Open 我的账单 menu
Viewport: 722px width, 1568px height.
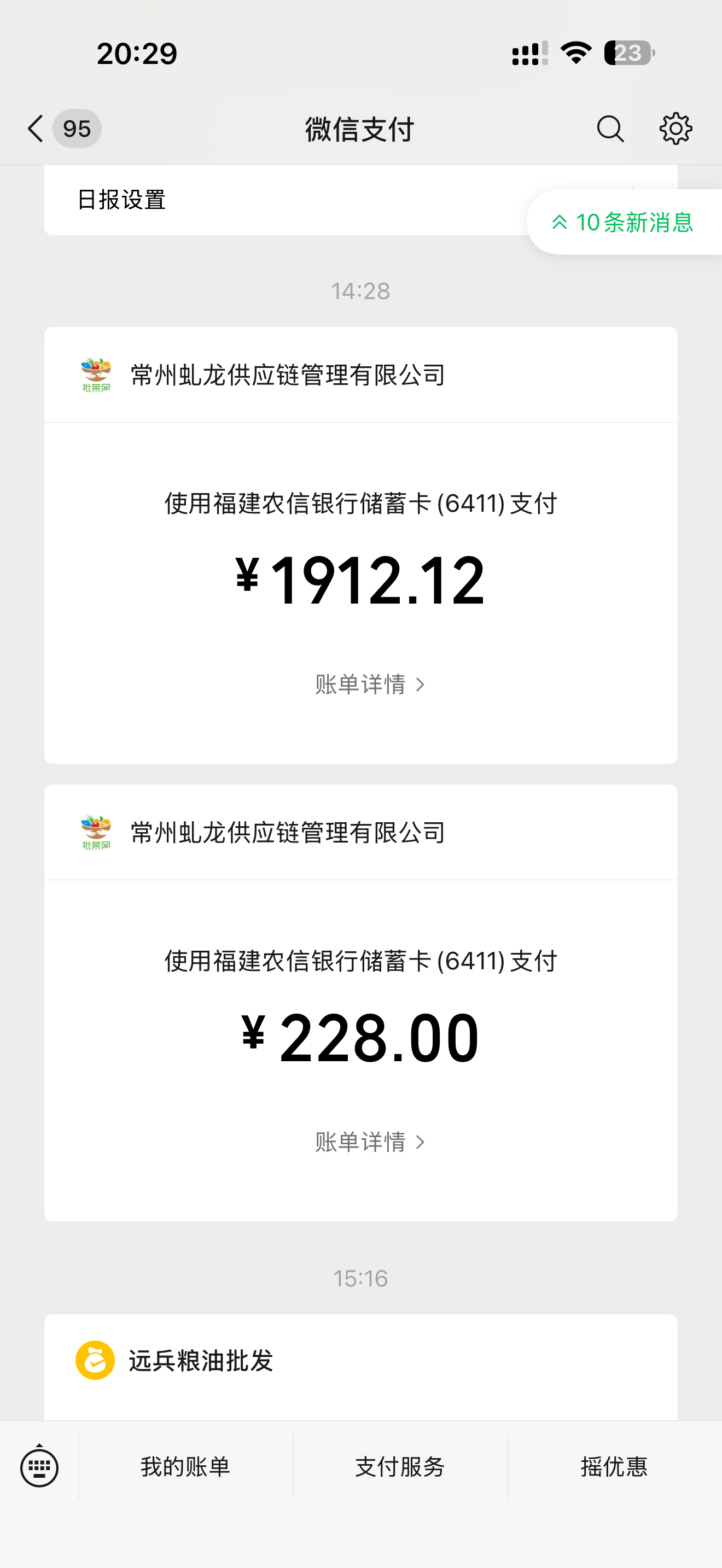tap(185, 1467)
